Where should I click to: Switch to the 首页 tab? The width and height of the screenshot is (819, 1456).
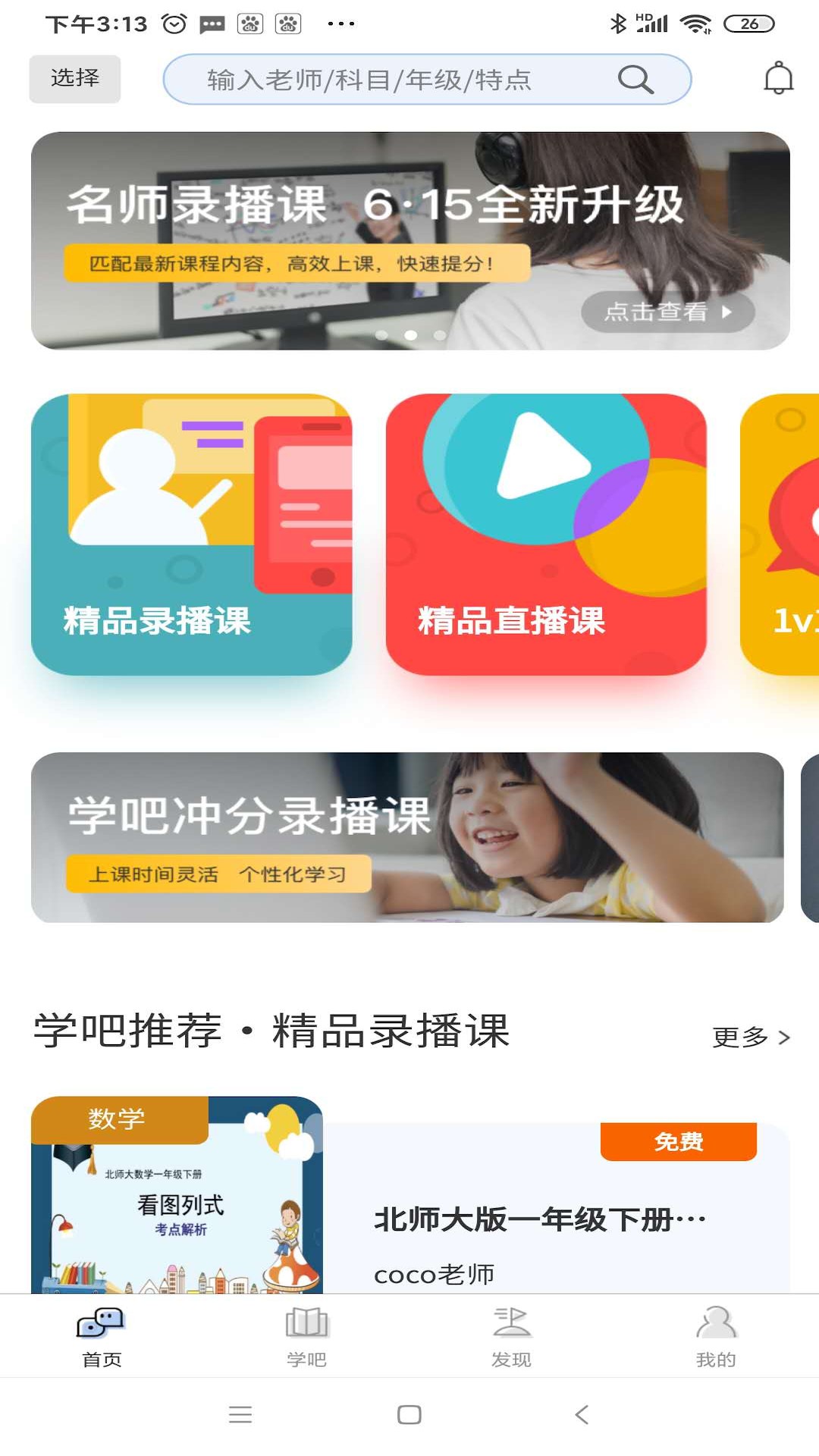[x=102, y=1336]
